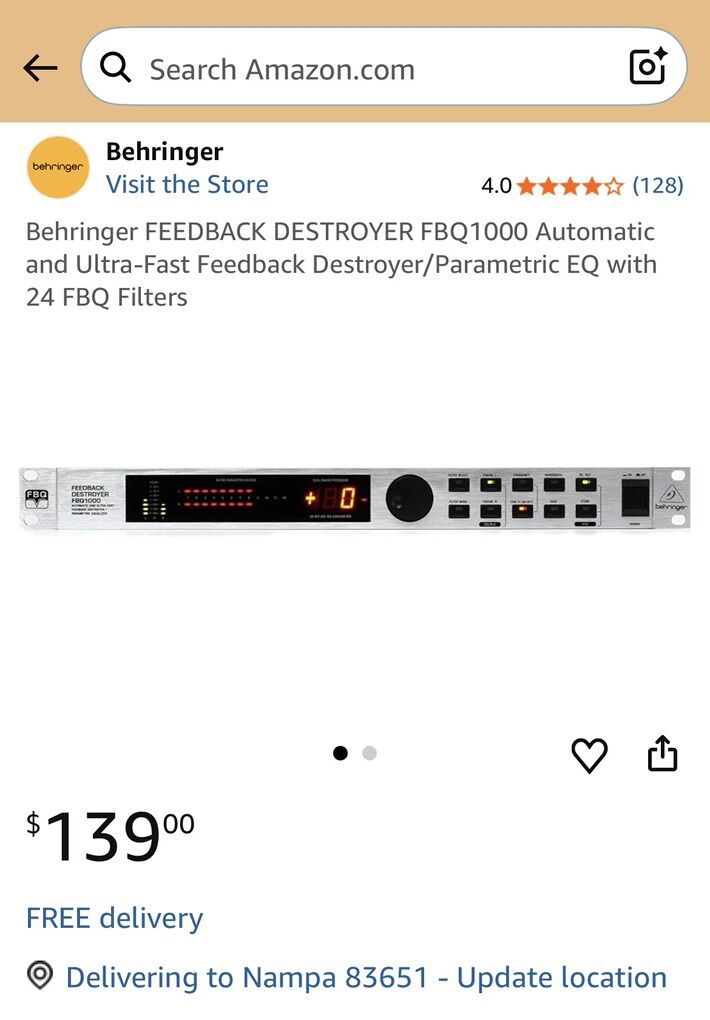View the Feedback Destroyer product image
Viewport: 710px width, 1020px height.
[x=355, y=500]
